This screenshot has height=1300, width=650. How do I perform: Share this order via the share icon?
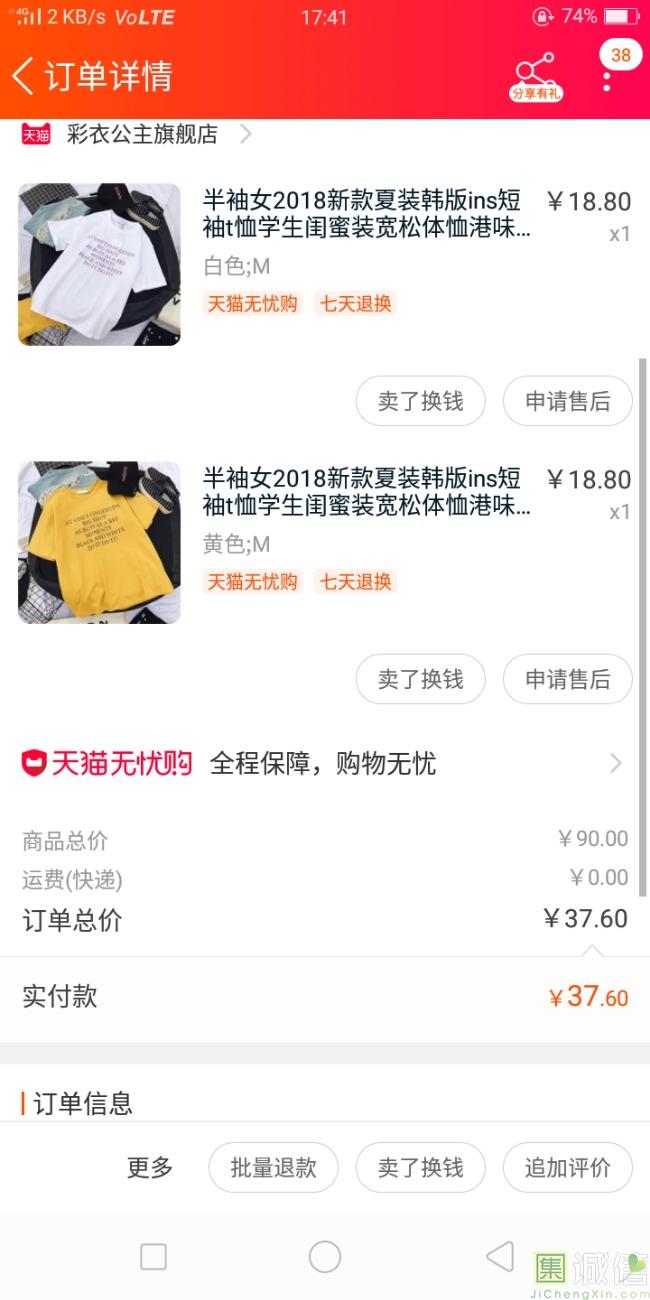click(535, 76)
